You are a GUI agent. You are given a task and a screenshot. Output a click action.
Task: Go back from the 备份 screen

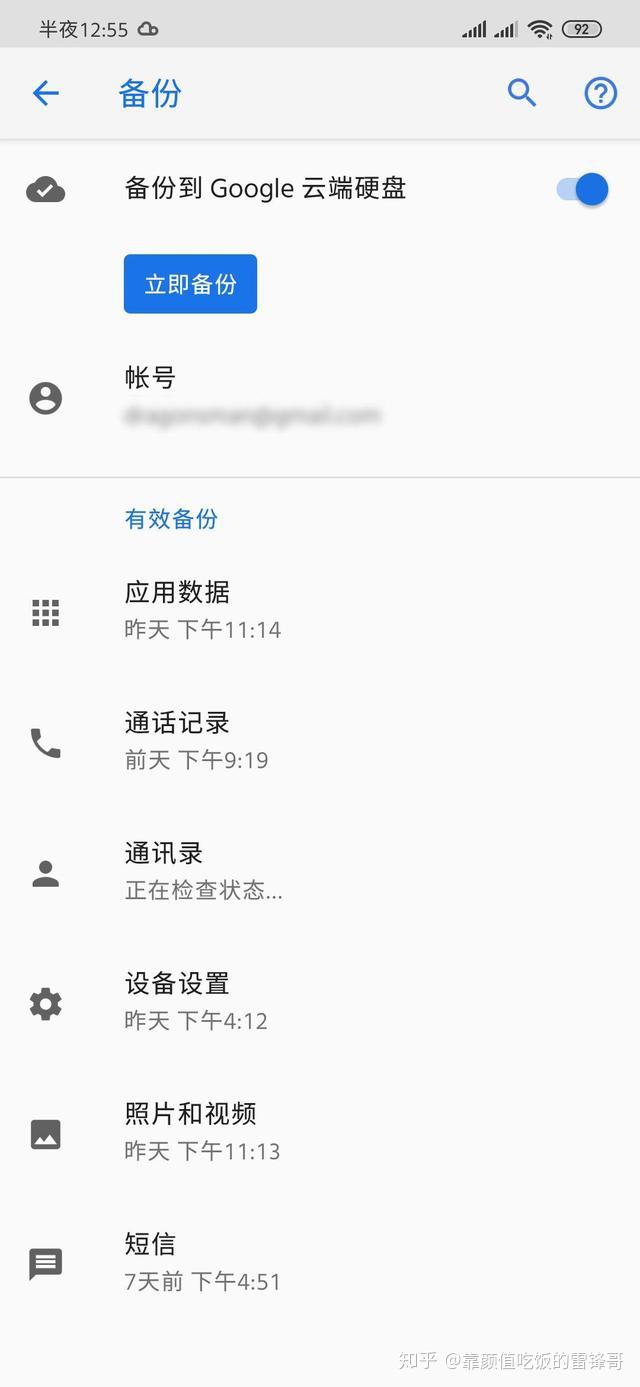[x=46, y=94]
